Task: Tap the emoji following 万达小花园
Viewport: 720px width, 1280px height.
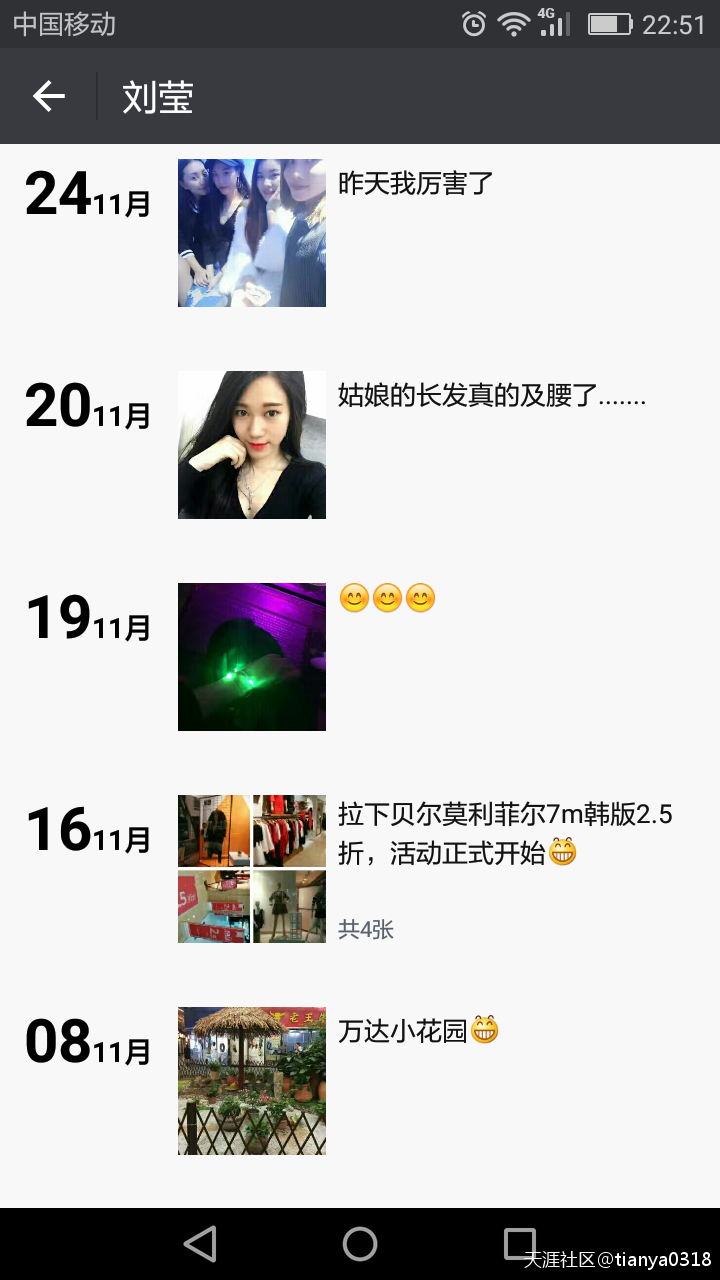Action: [483, 1030]
